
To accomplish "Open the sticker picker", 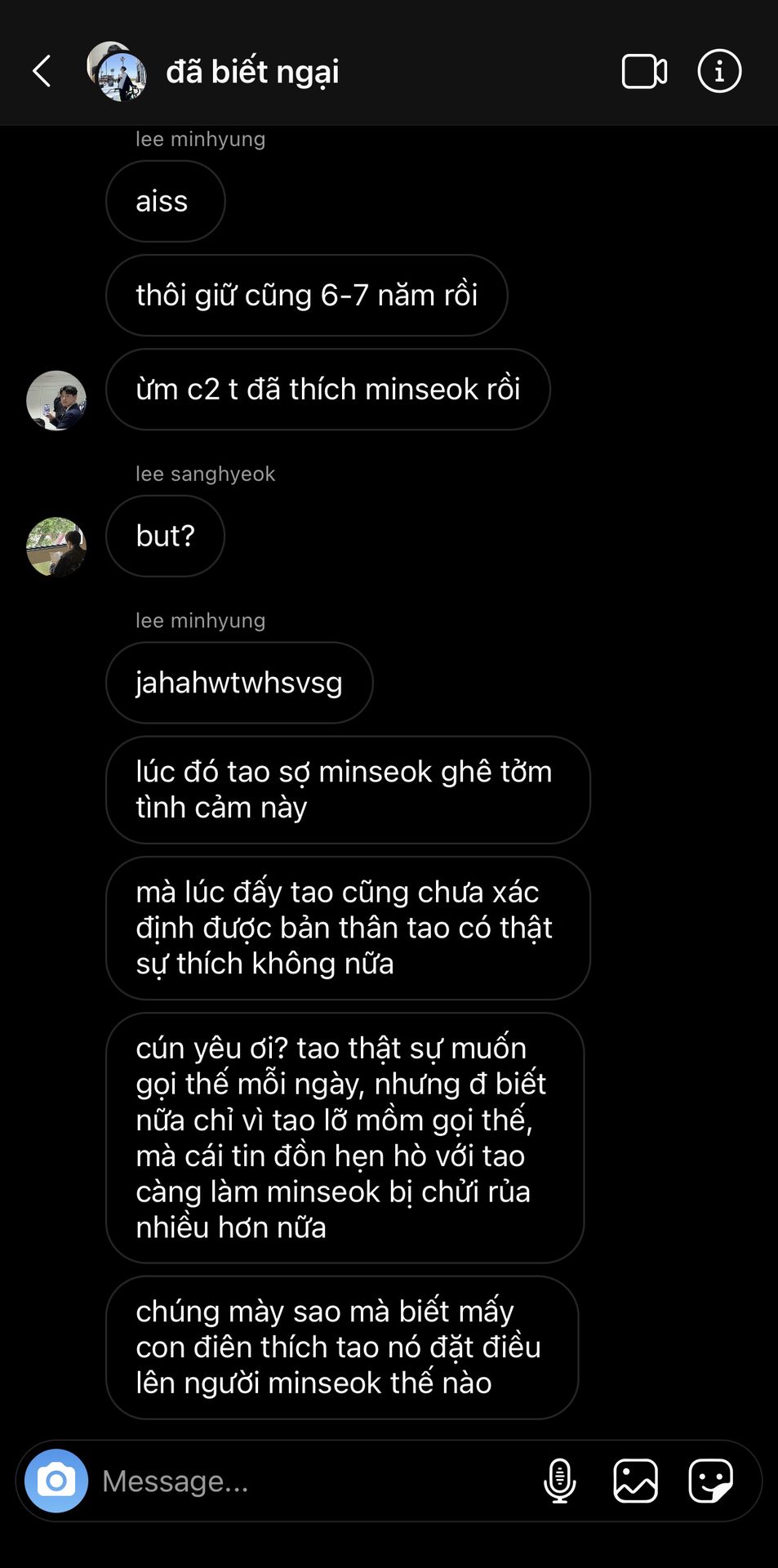I will (711, 1481).
